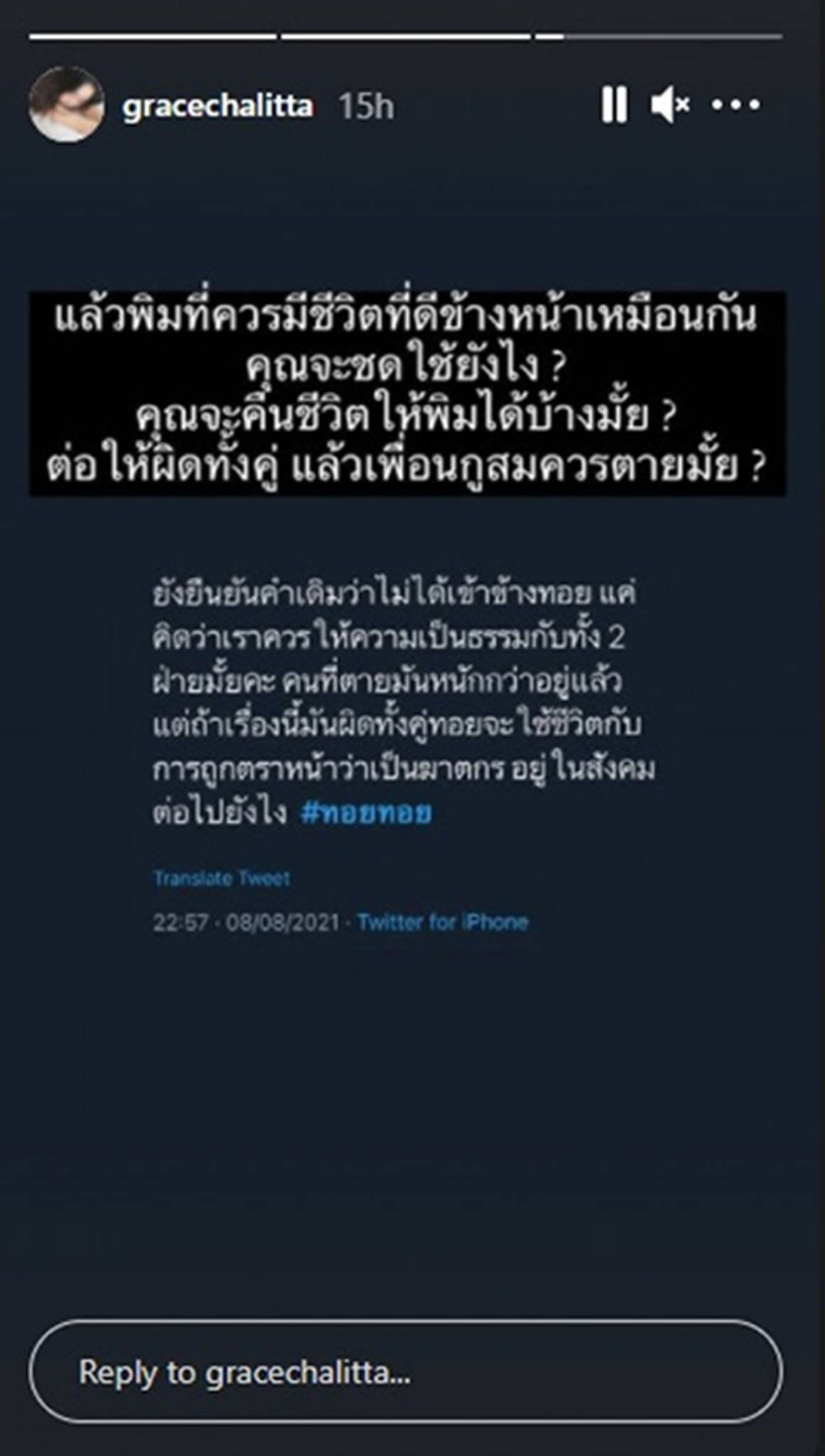Open the gracechalitta username link
This screenshot has width=825, height=1456.
217,107
